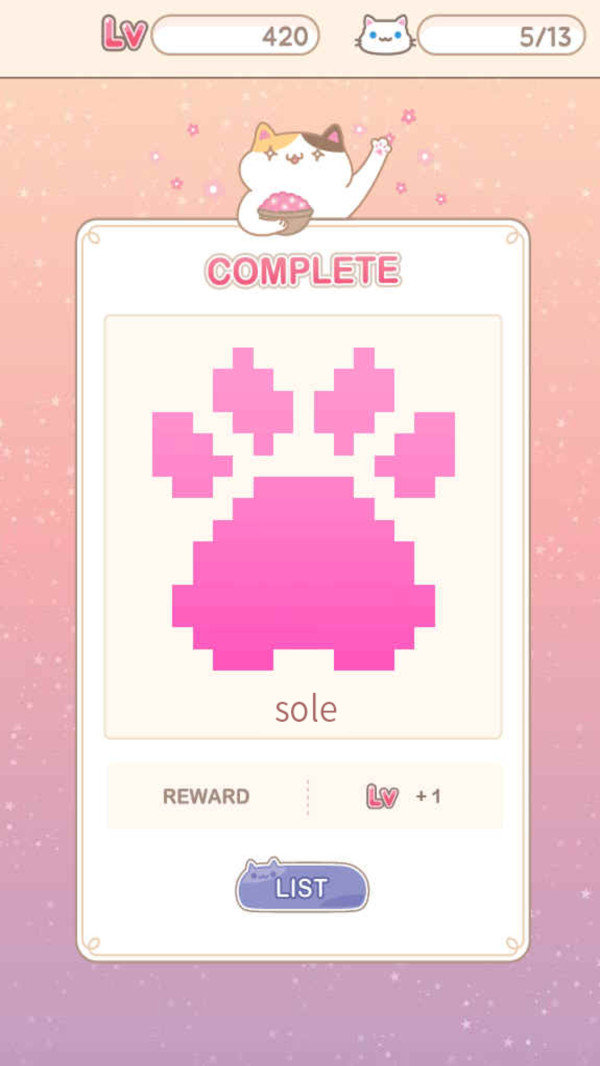Viewport: 600px width, 1066px height.
Task: Tap the LIST button
Action: [302, 887]
